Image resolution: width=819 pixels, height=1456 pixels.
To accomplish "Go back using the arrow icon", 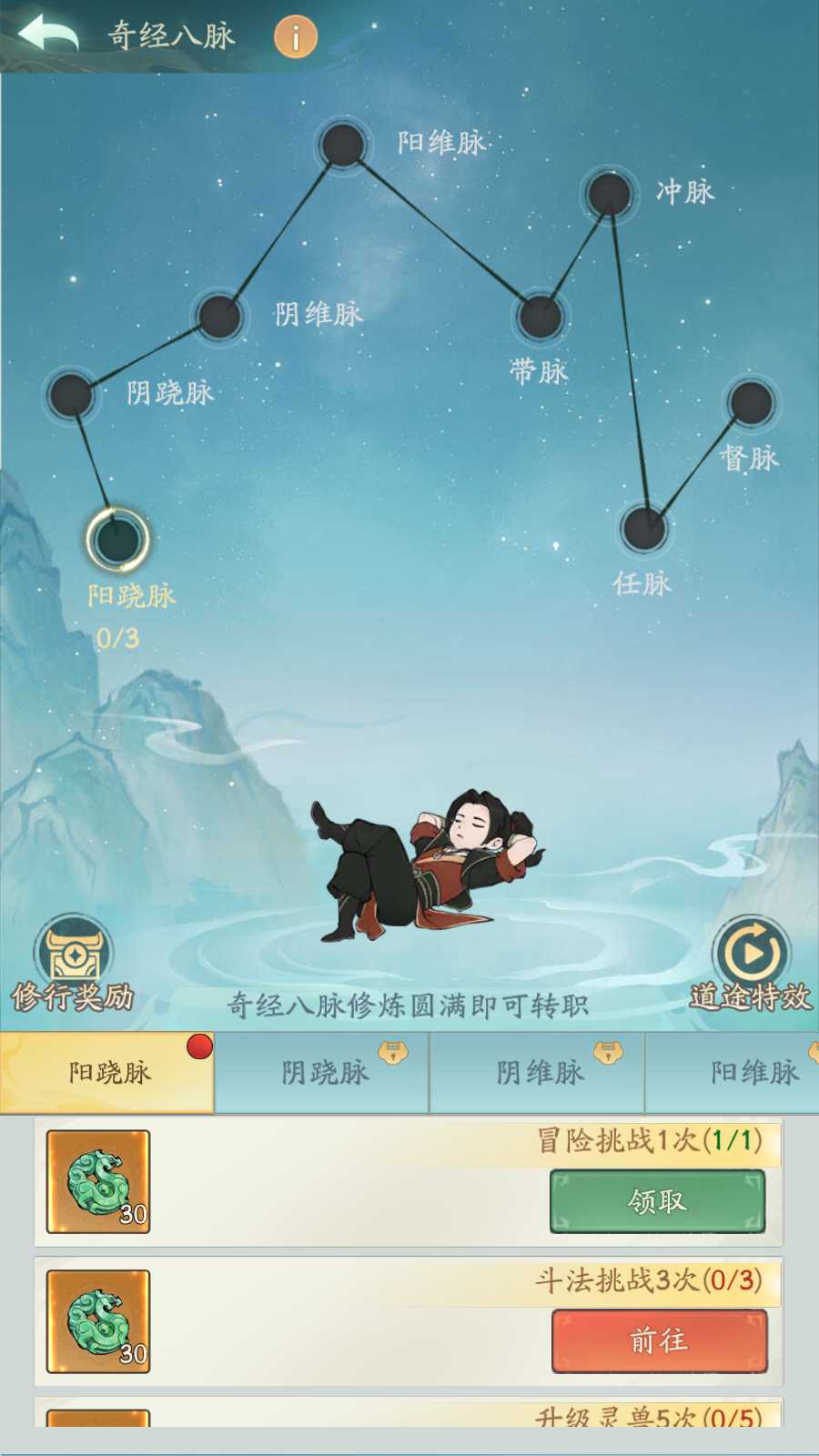I will coord(47,34).
